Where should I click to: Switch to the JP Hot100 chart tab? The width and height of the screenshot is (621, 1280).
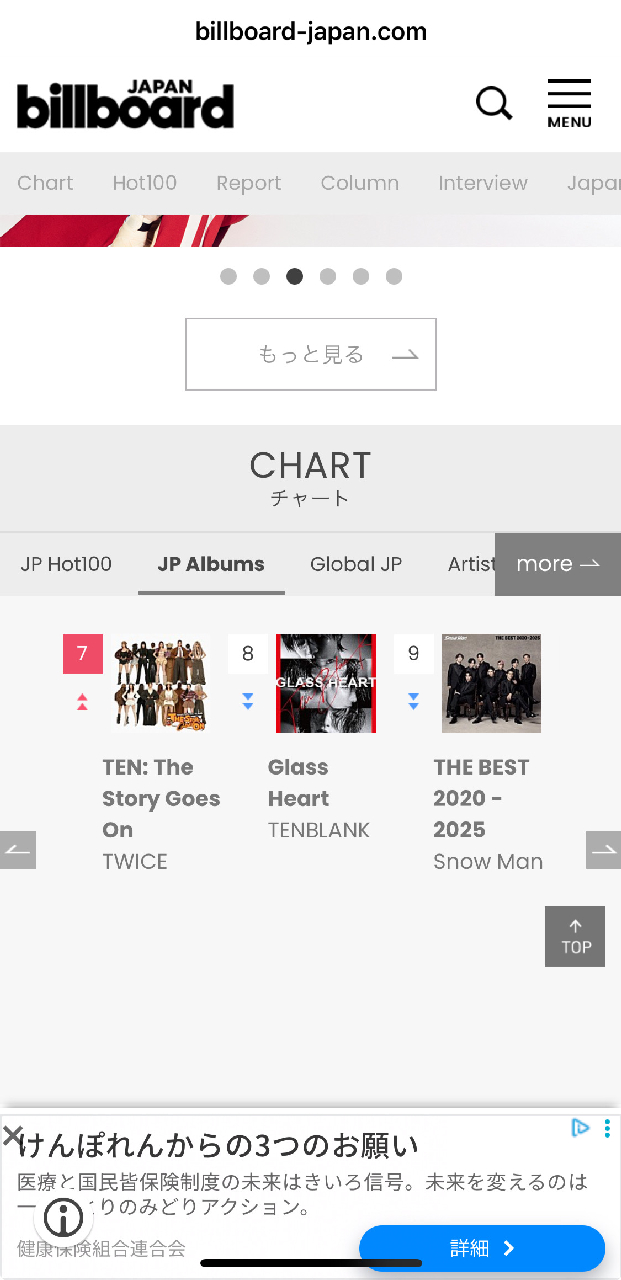coord(66,564)
